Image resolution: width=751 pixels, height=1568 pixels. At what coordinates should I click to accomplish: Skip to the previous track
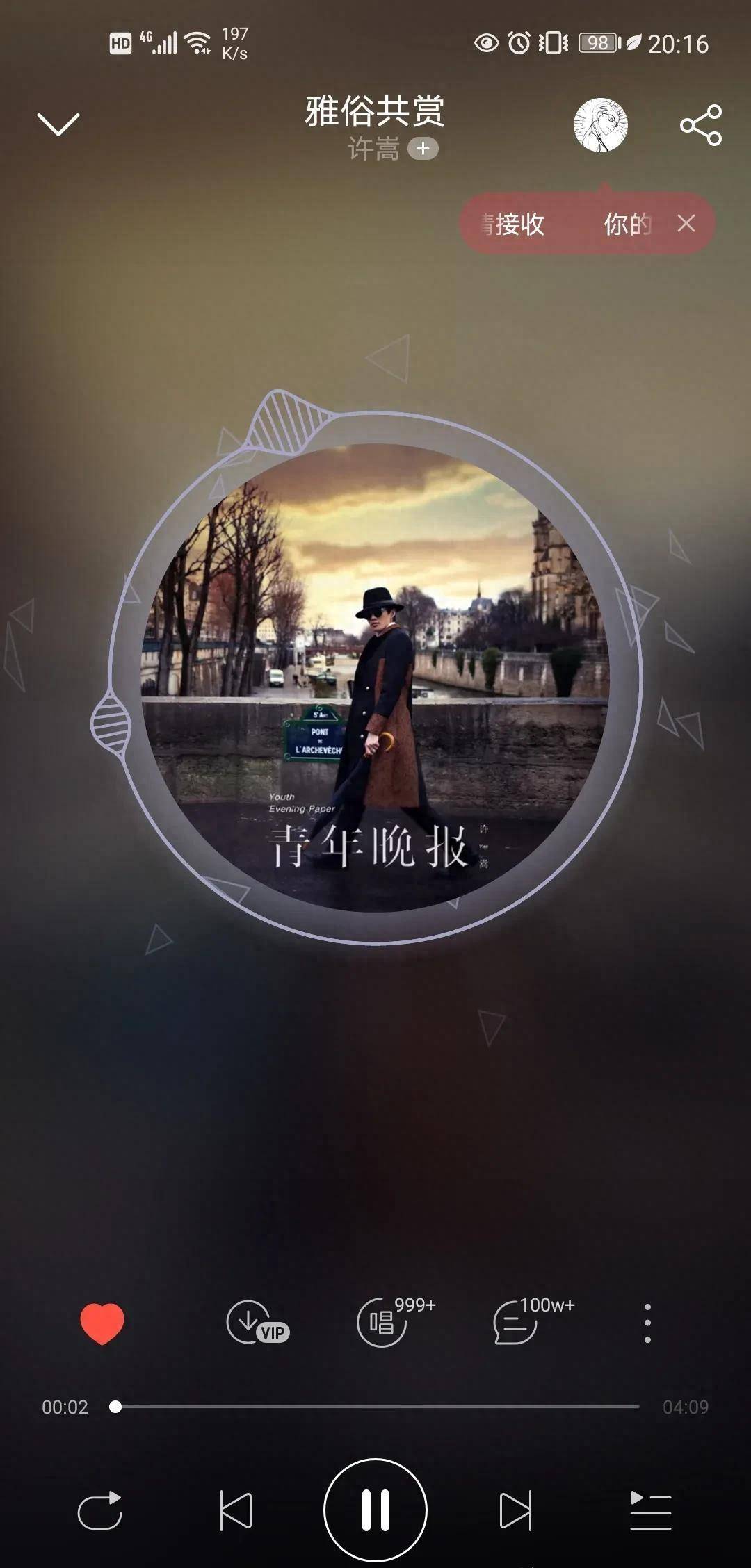click(236, 1510)
